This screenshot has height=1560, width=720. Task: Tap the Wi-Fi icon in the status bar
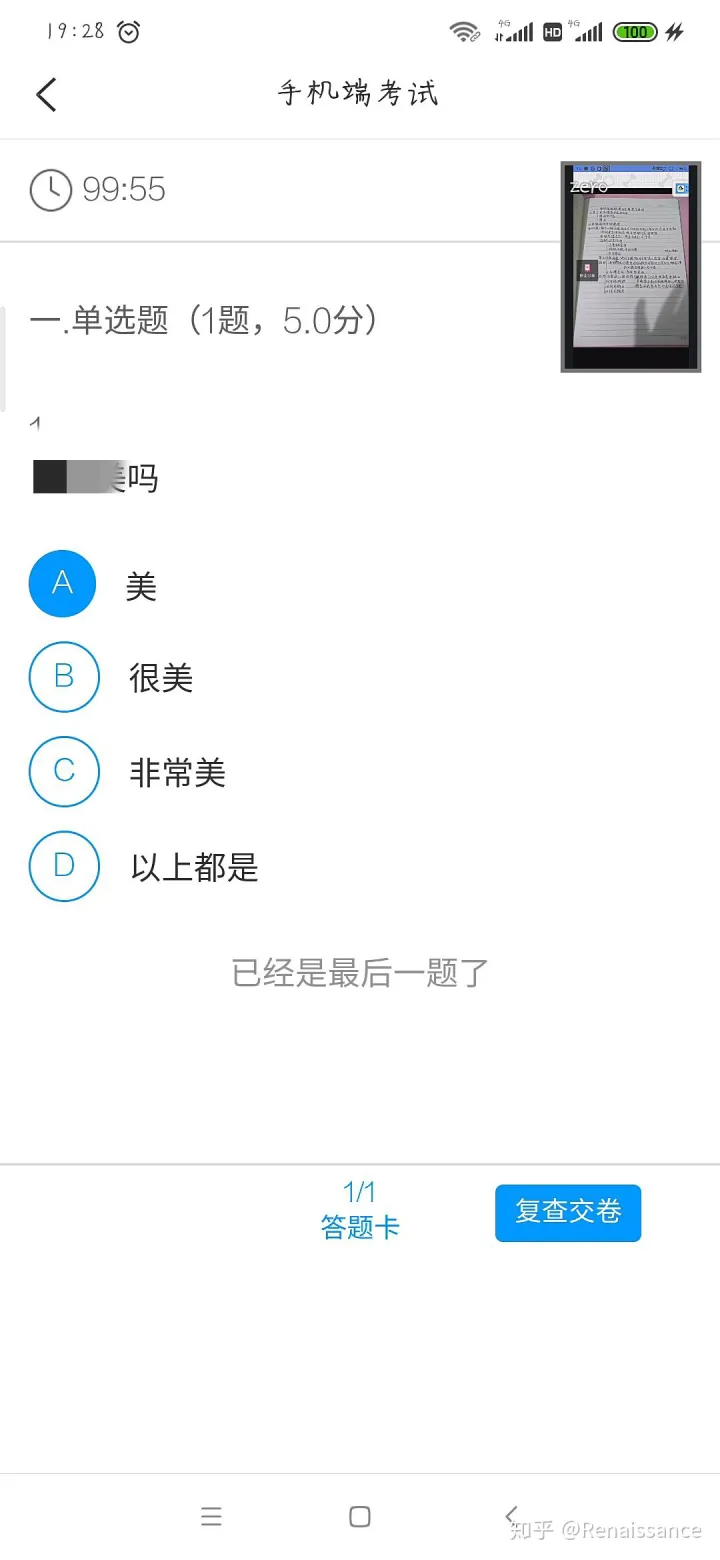coord(464,31)
